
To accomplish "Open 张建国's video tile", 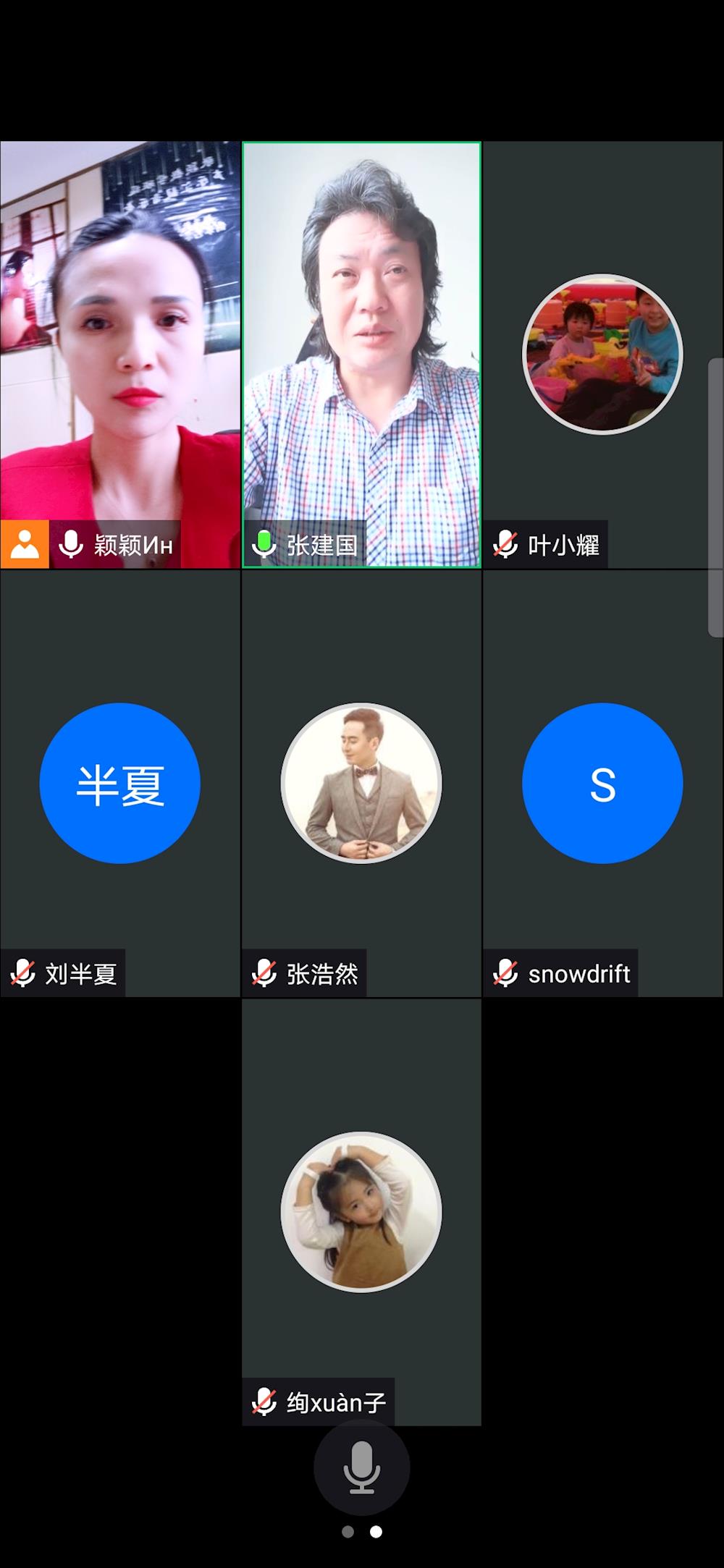I will pos(361,355).
